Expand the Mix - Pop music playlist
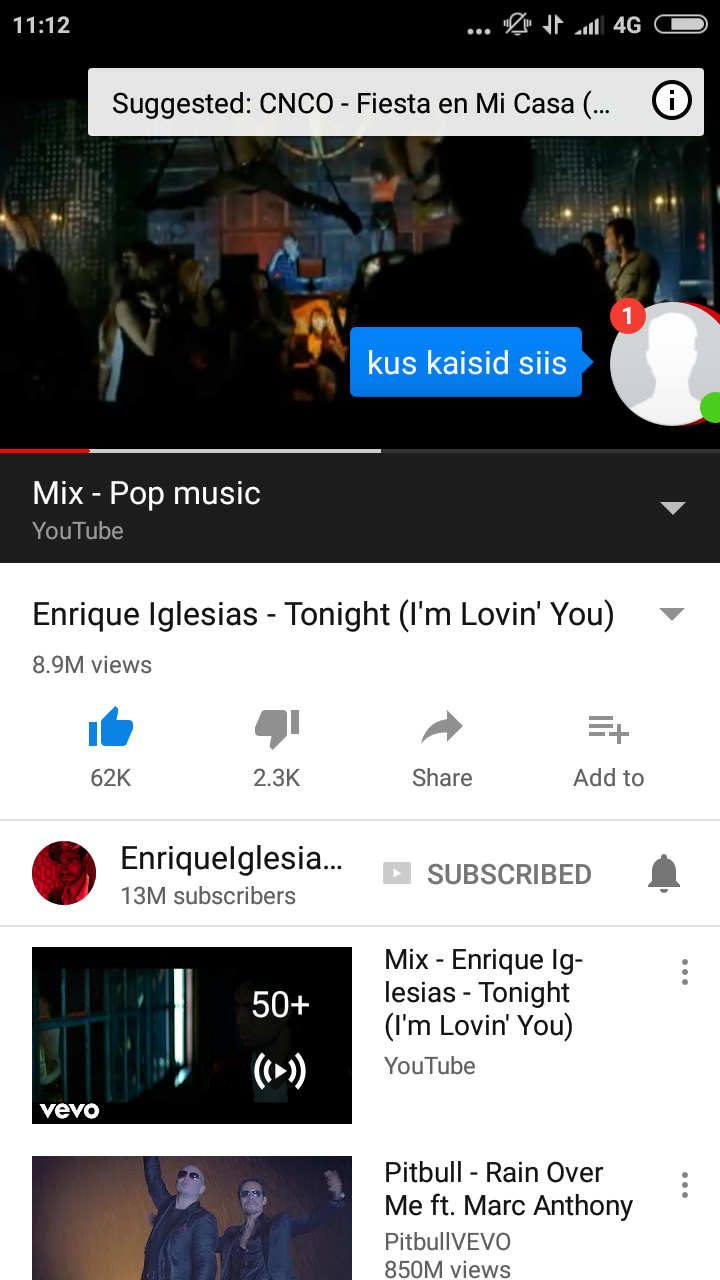This screenshot has width=720, height=1280. [x=673, y=508]
